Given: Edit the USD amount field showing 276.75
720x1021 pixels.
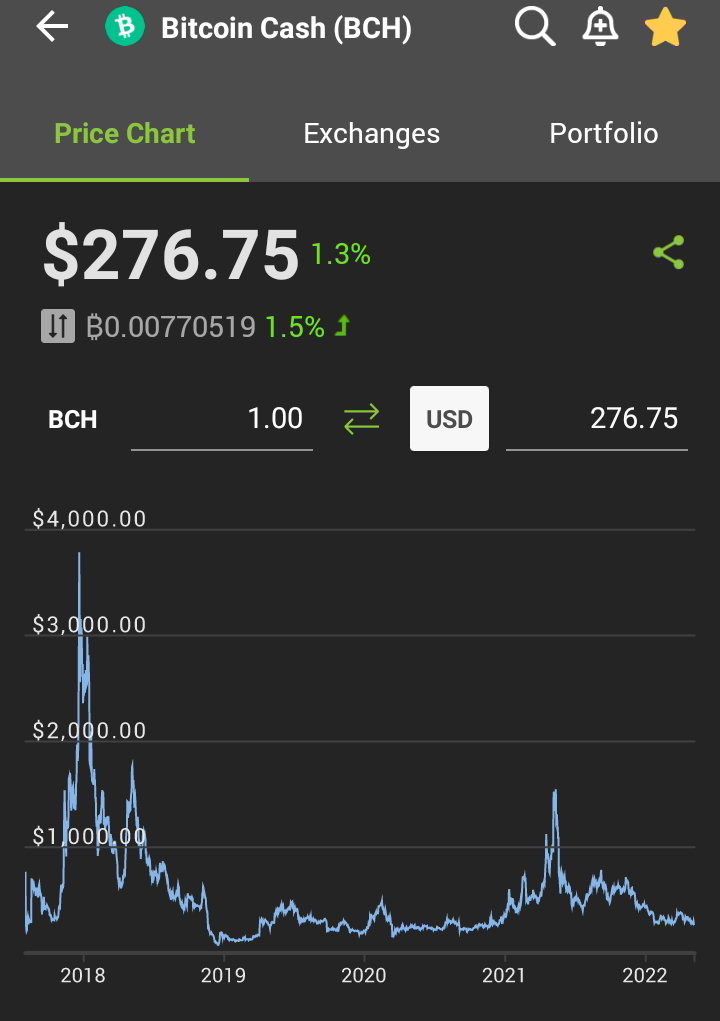Looking at the screenshot, I should click(x=596, y=419).
